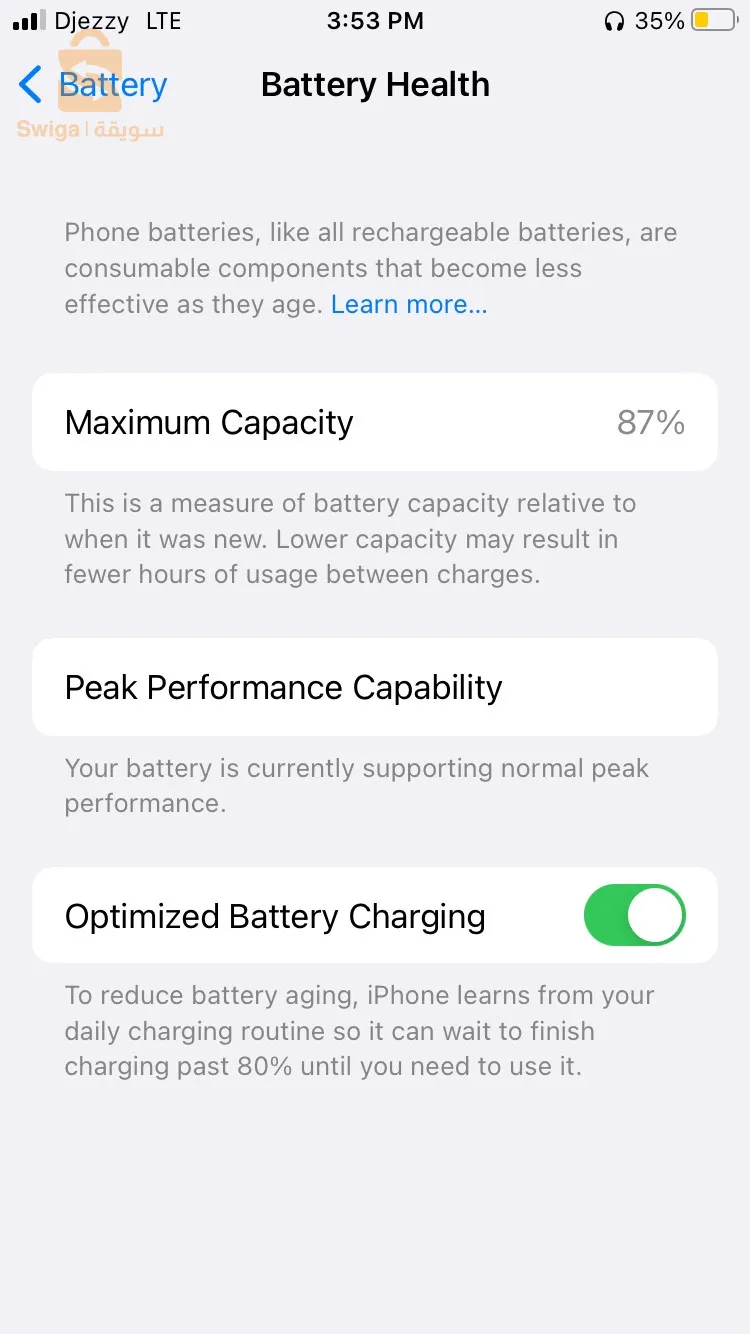The width and height of the screenshot is (750, 1334).
Task: Tap the Djezzy carrier name
Action: point(90,20)
